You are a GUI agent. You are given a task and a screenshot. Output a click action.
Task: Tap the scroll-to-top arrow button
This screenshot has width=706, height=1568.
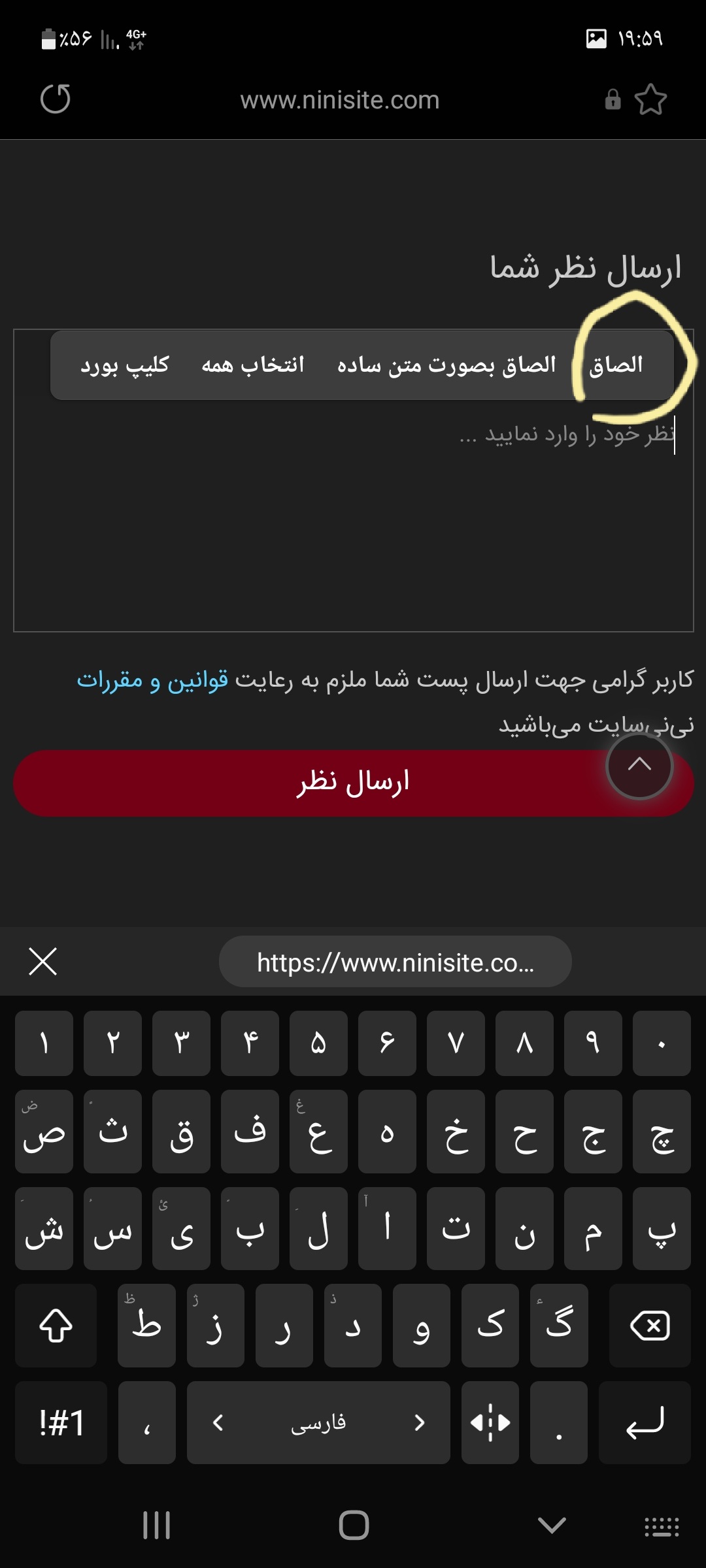click(639, 766)
